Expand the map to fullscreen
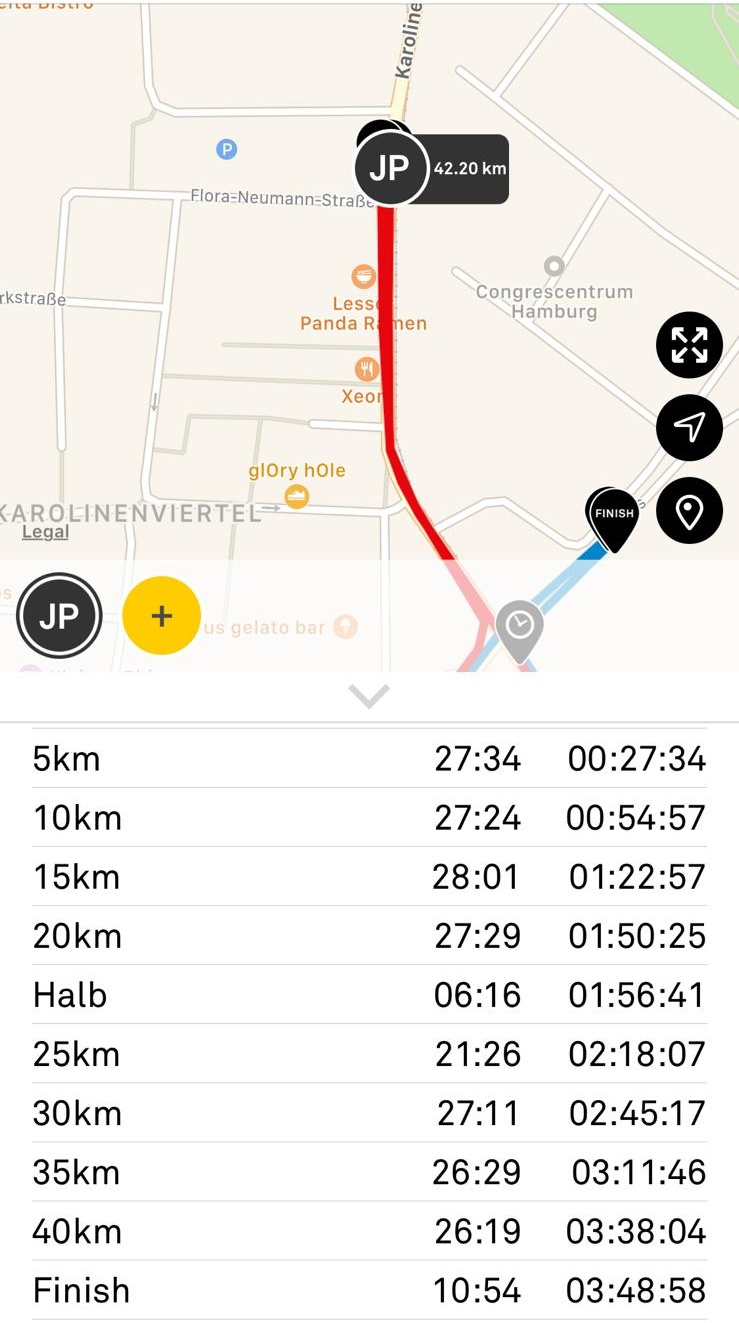The image size is (739, 1323). [689, 345]
